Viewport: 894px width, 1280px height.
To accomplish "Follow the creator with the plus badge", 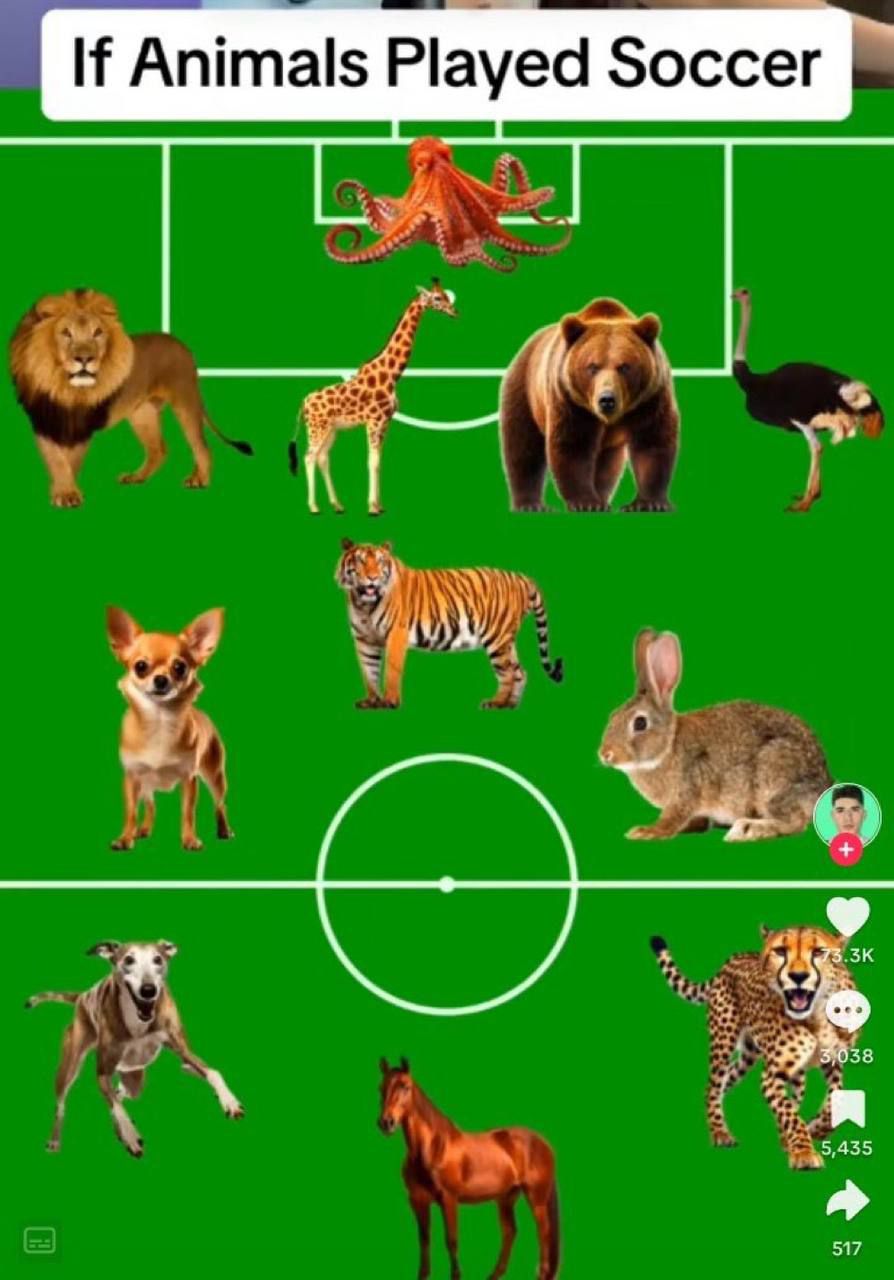I will (846, 851).
